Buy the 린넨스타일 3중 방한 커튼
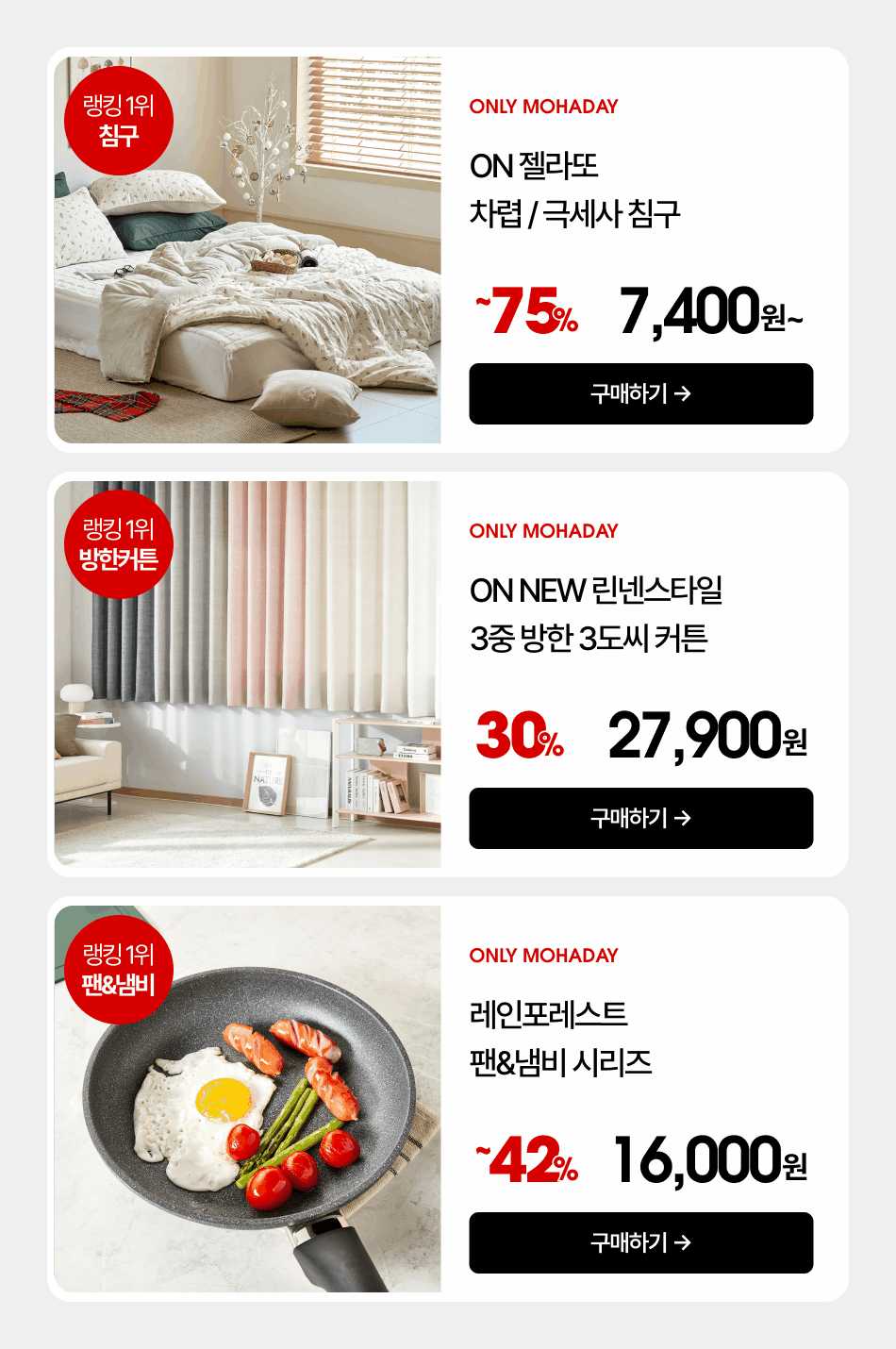The width and height of the screenshot is (896, 1349). [x=640, y=818]
